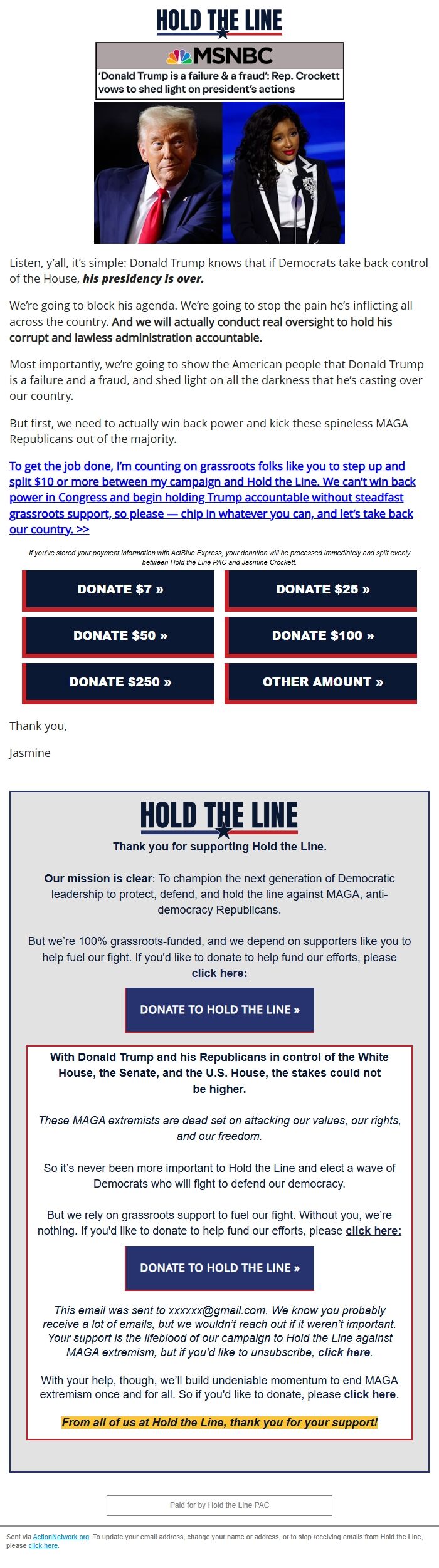Tap 'click here' after 'if you'd like to donate, please'

coord(369,1394)
